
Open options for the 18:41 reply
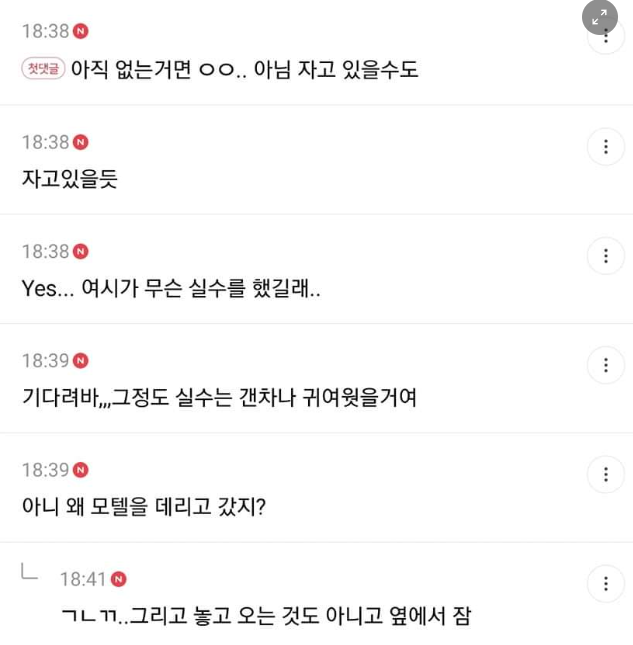(x=605, y=583)
